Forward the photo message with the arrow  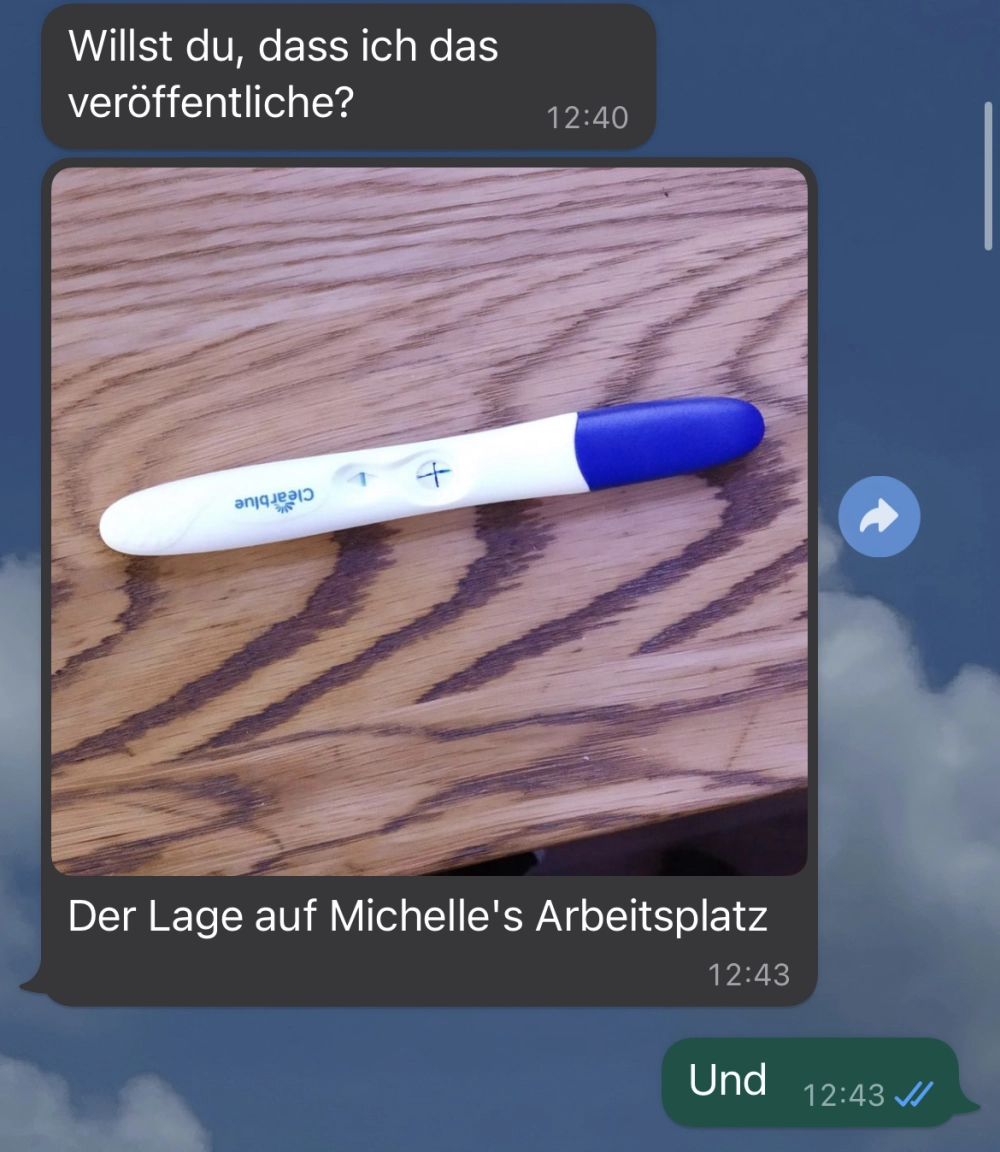pyautogui.click(x=878, y=517)
